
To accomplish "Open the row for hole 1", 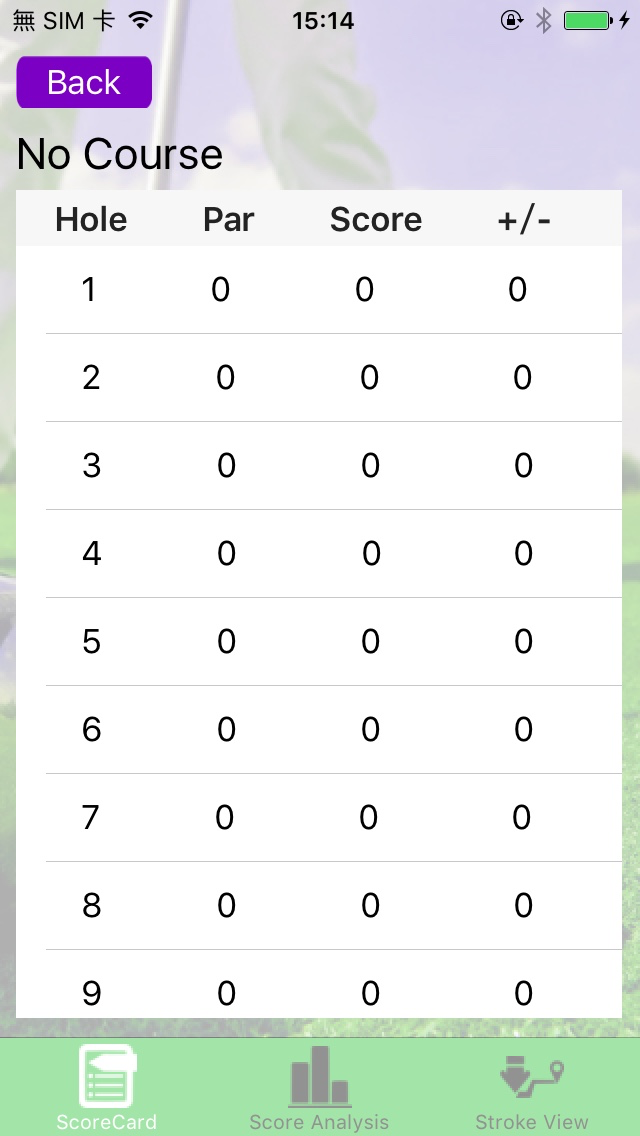I will 319,290.
